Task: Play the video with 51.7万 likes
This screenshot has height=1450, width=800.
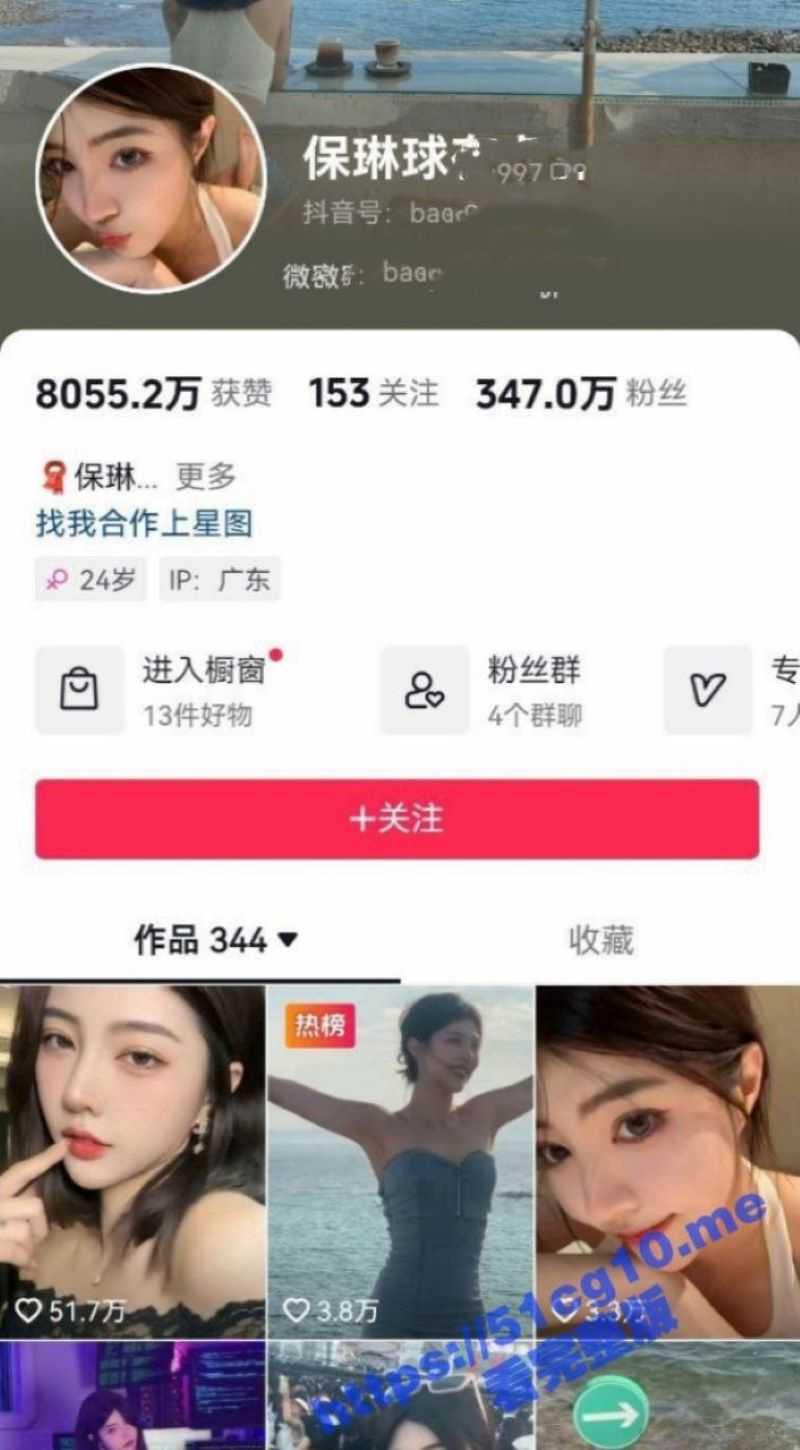Action: coord(132,1160)
